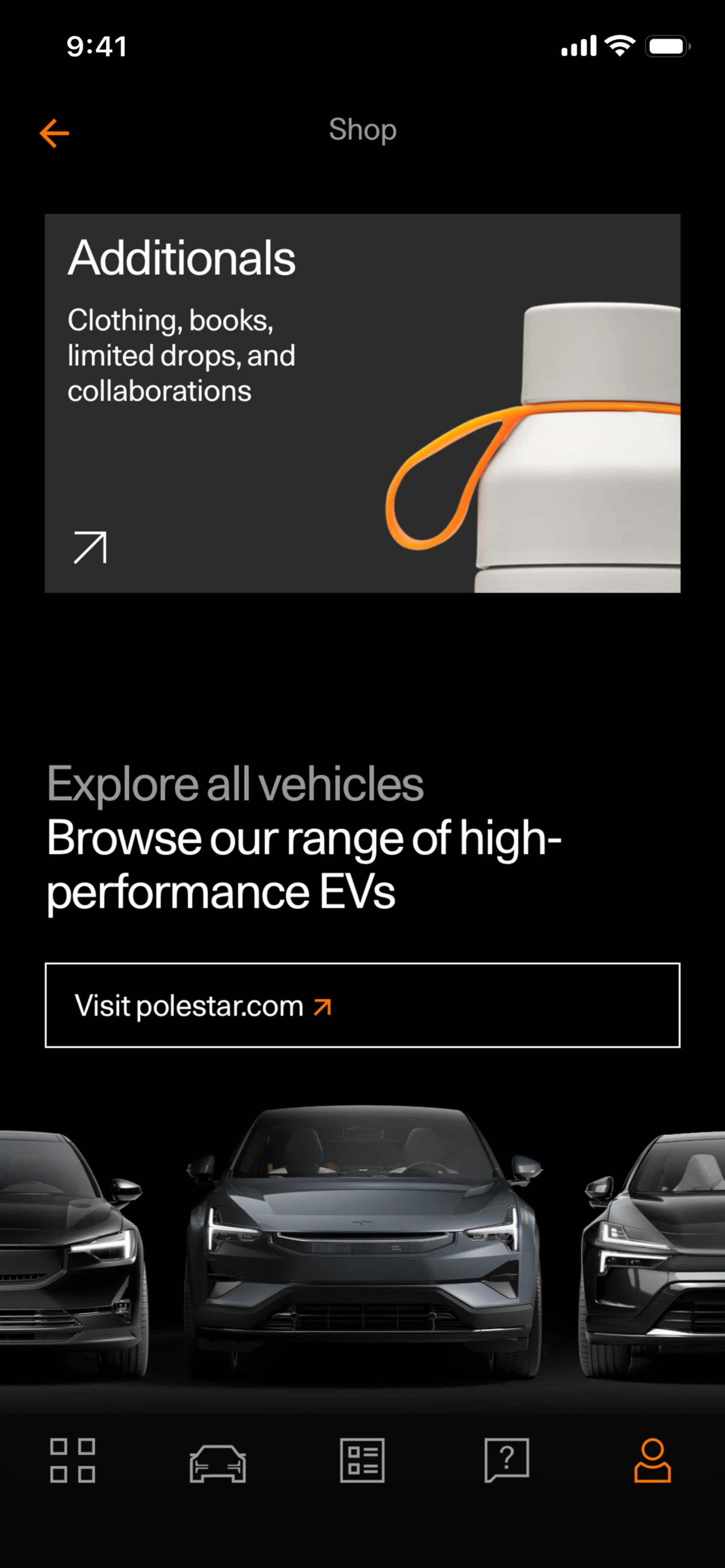Switch to the dashboard grid tab
This screenshot has height=1568, width=725.
tap(72, 1460)
